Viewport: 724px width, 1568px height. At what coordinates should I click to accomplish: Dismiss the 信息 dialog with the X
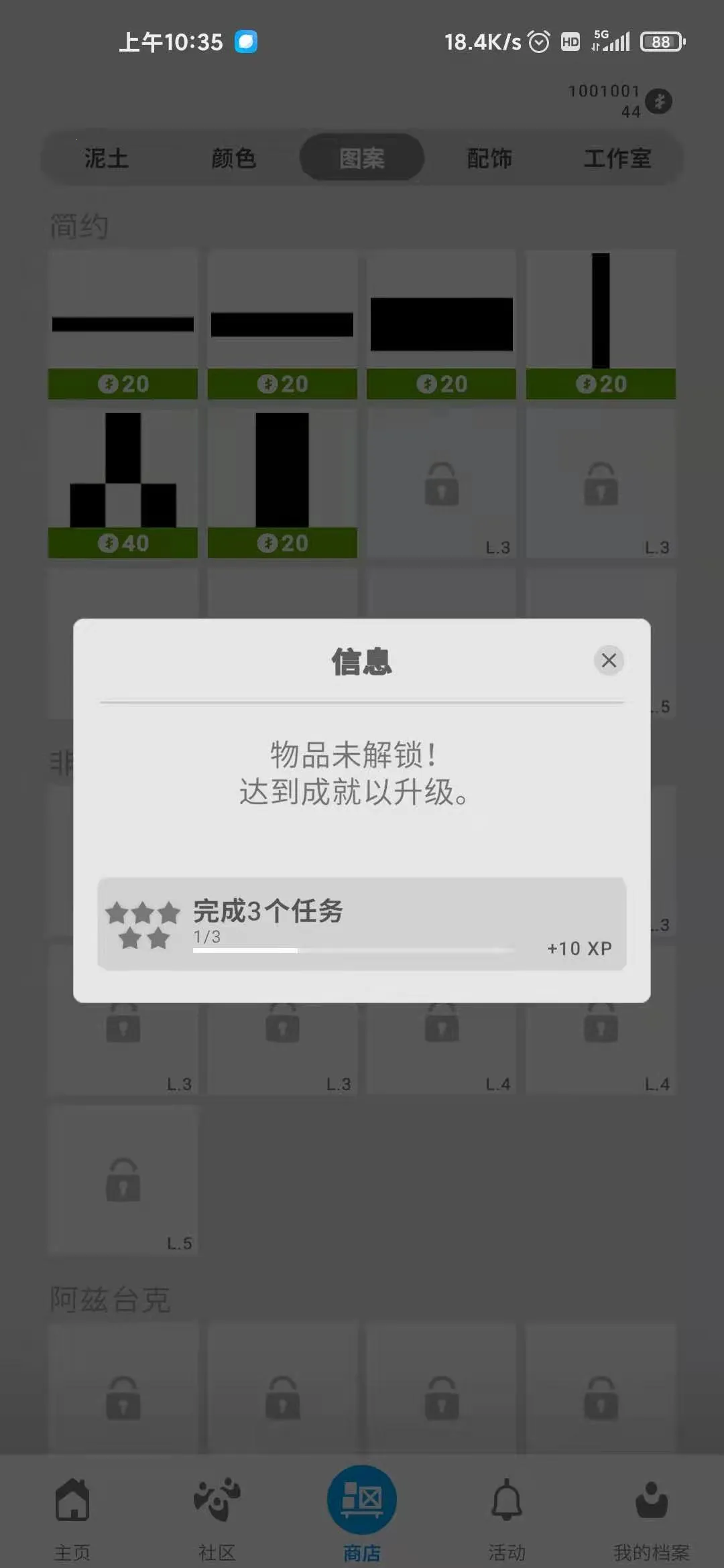[x=609, y=661]
